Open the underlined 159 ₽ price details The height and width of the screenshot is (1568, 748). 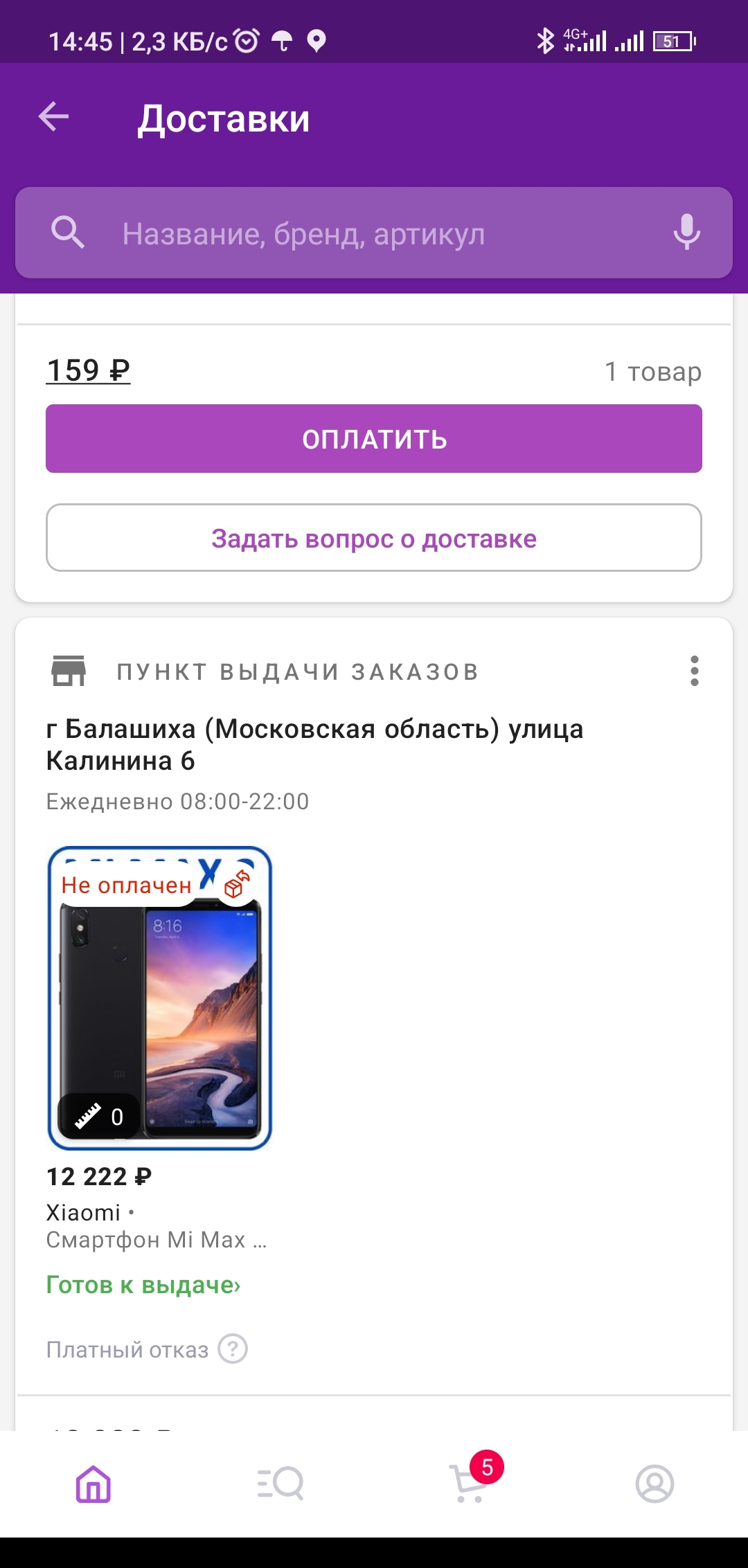pyautogui.click(x=88, y=370)
